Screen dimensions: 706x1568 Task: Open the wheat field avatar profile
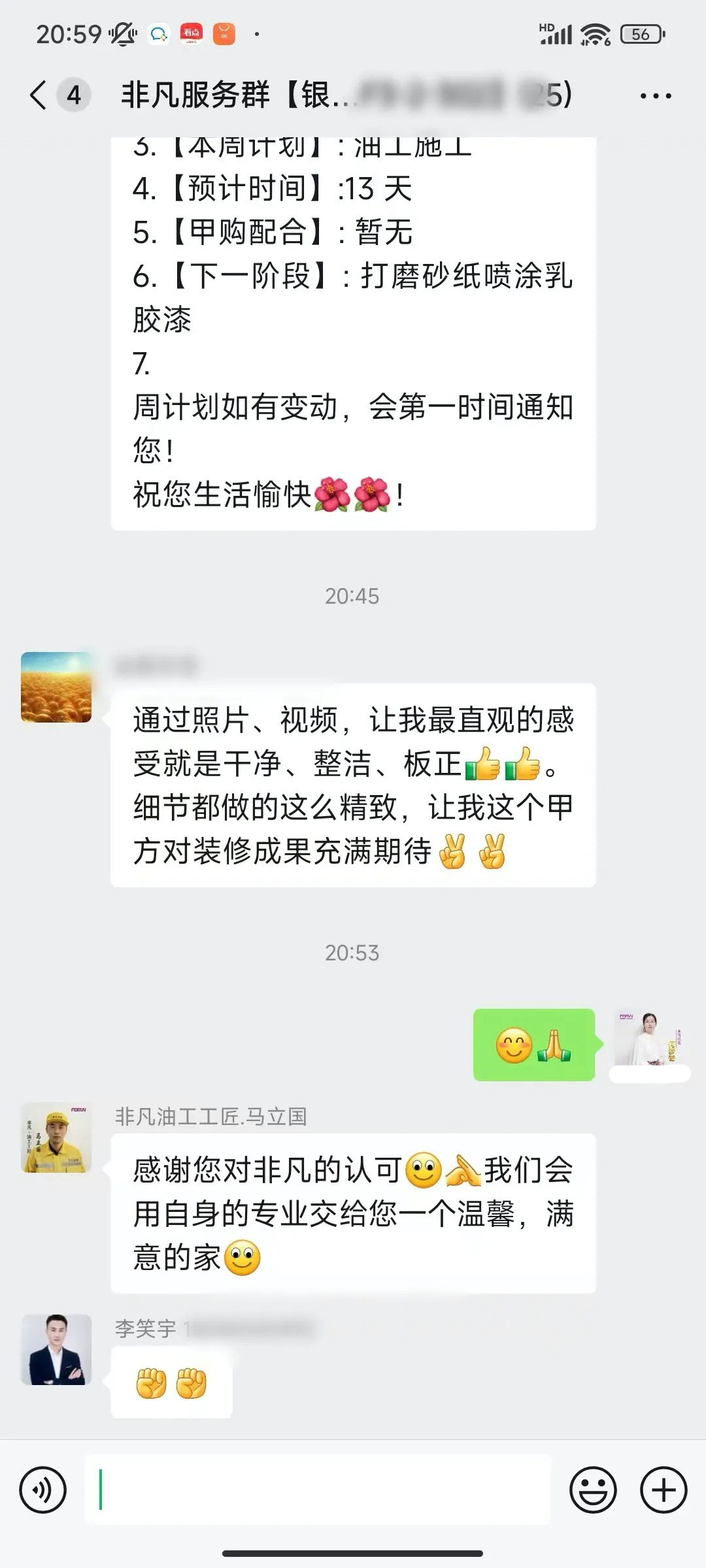[56, 687]
